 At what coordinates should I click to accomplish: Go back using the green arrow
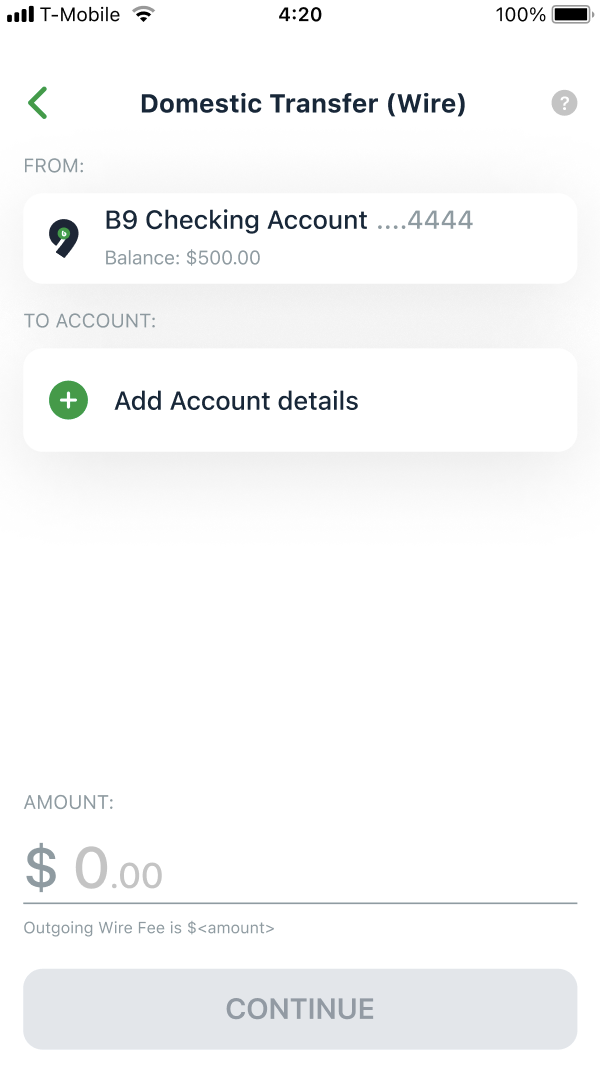pos(38,103)
